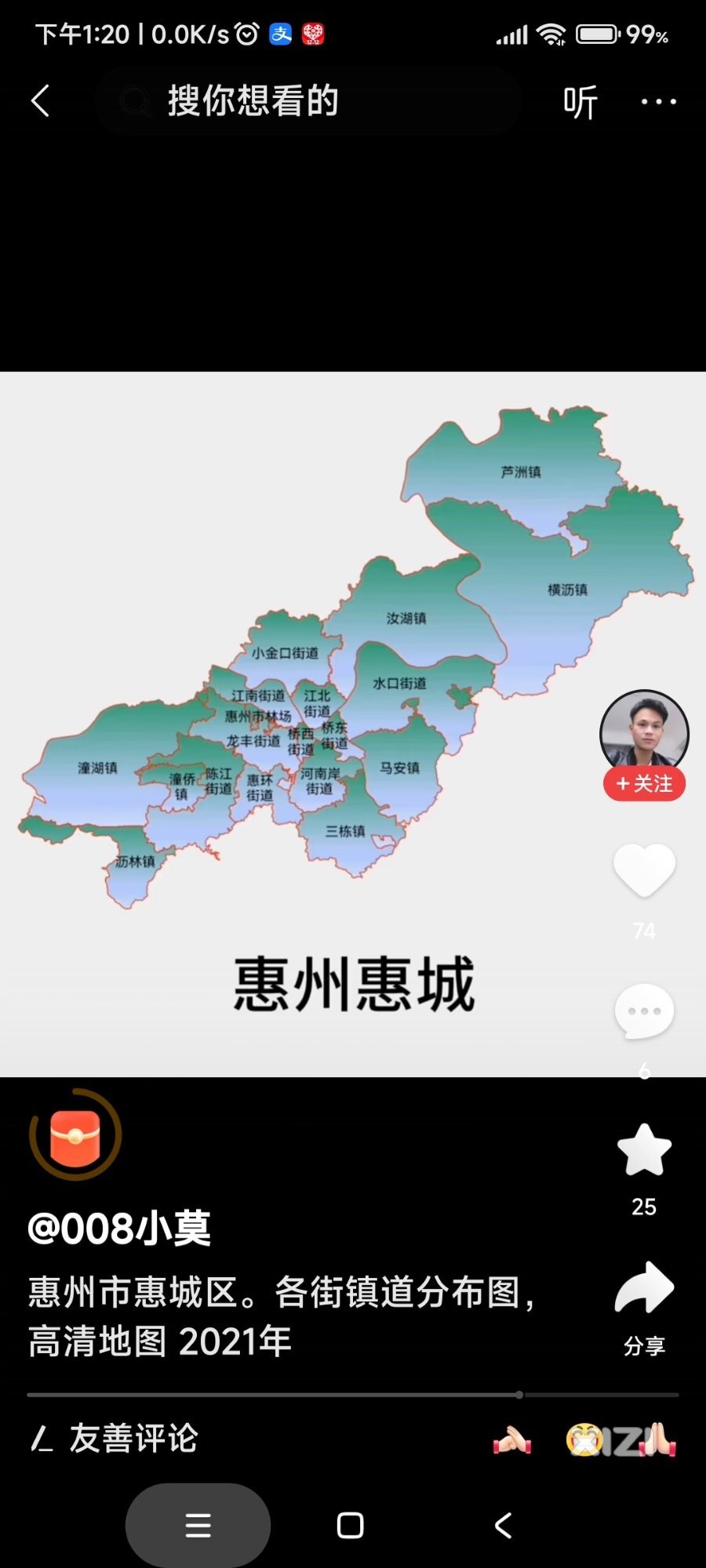
Task: Like this video with the heart
Action: [644, 869]
